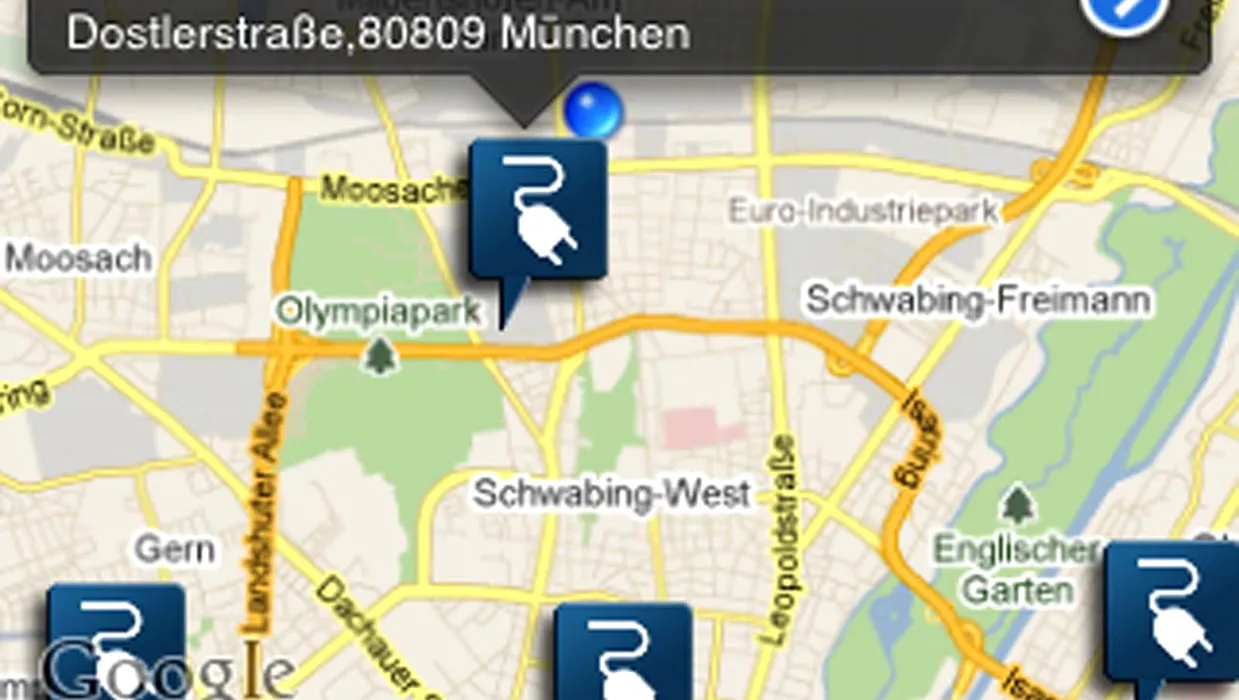Tap the blue current-location dot
1239x700 pixels.
tap(593, 110)
